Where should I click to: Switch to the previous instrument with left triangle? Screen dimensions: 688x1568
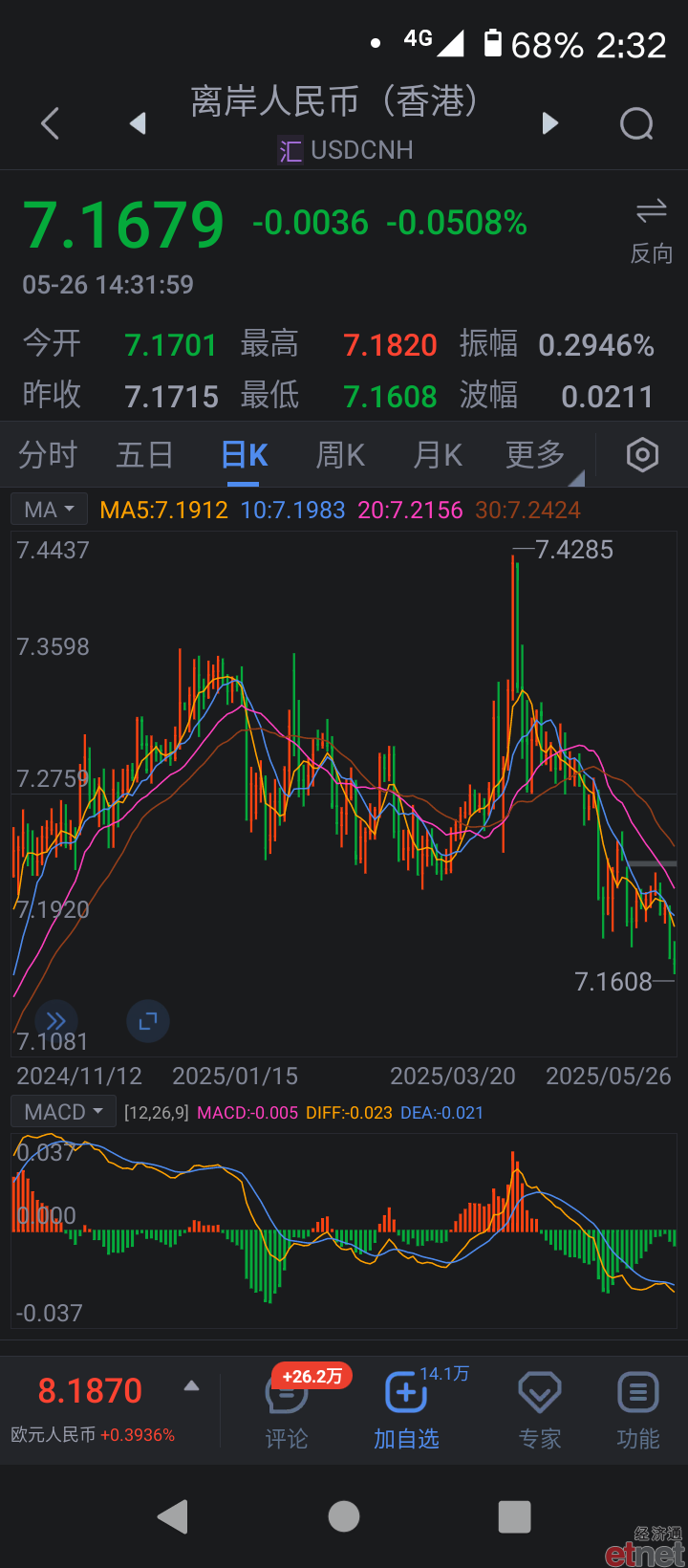[x=138, y=123]
